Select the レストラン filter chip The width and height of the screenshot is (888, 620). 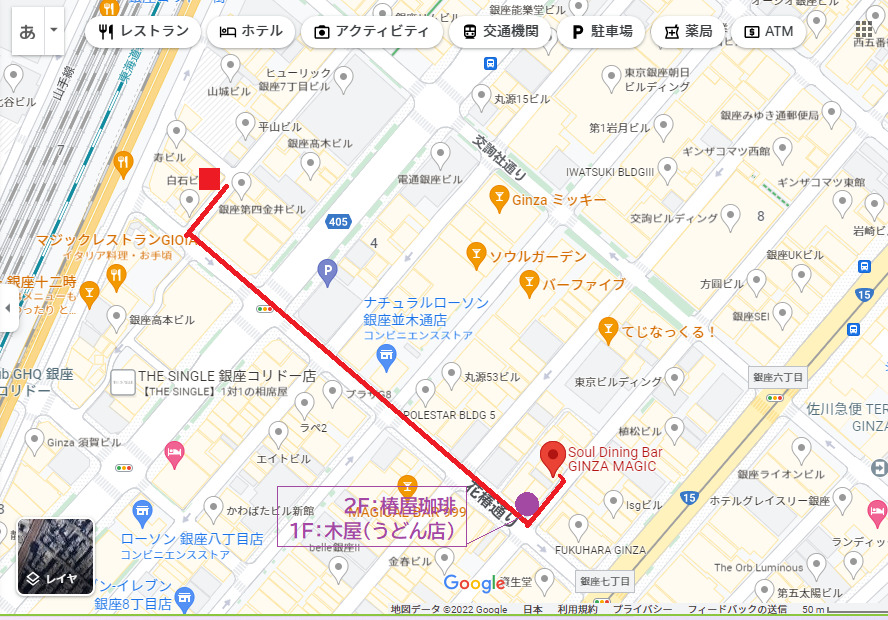140,31
